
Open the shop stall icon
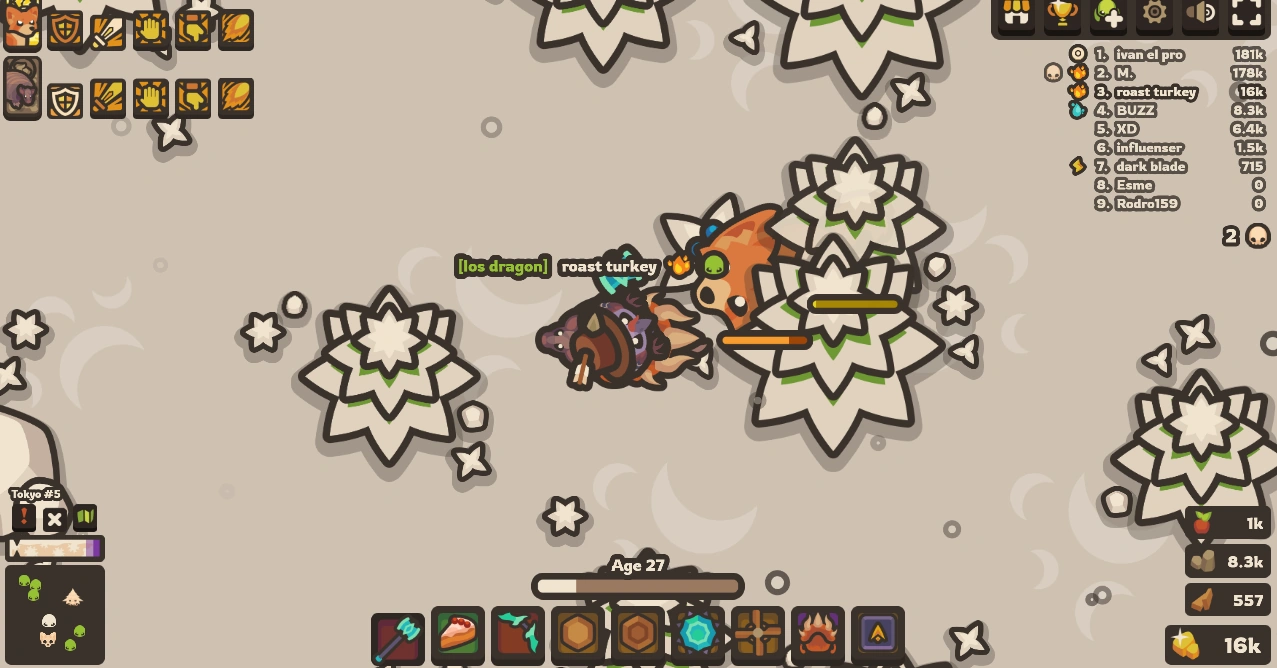pos(1016,14)
